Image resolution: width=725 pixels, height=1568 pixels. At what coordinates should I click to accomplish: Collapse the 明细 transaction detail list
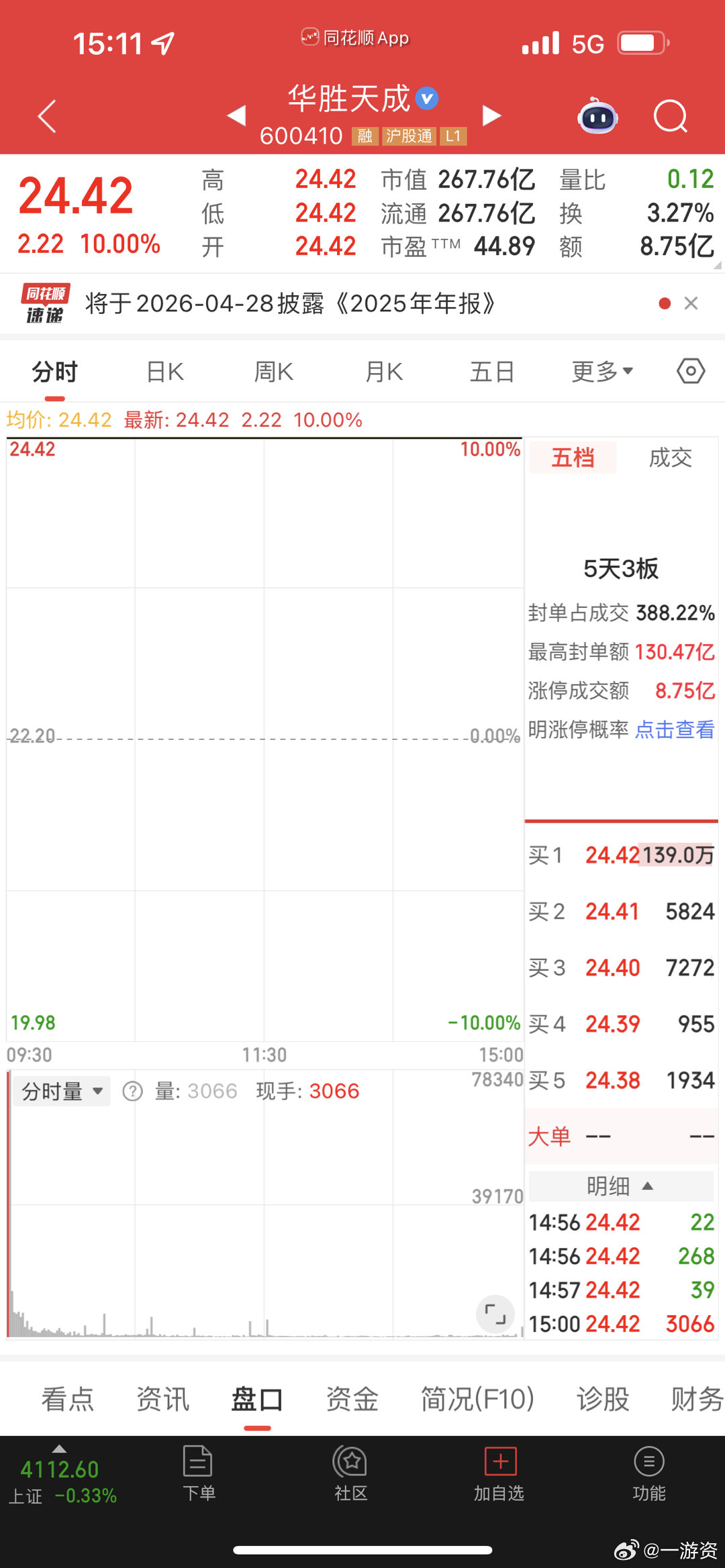click(621, 1186)
